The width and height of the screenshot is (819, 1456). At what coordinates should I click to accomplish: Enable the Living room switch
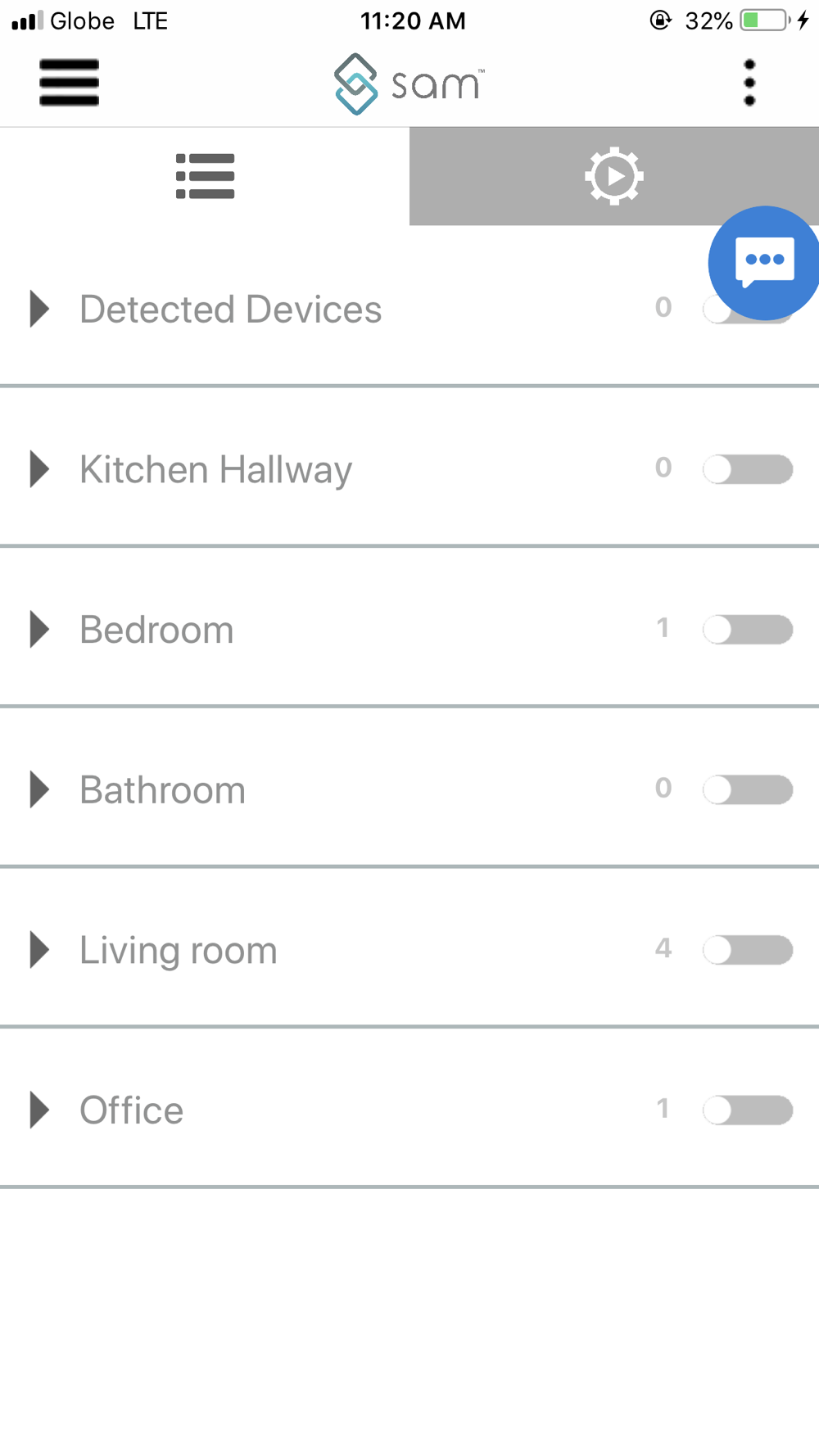click(x=748, y=950)
